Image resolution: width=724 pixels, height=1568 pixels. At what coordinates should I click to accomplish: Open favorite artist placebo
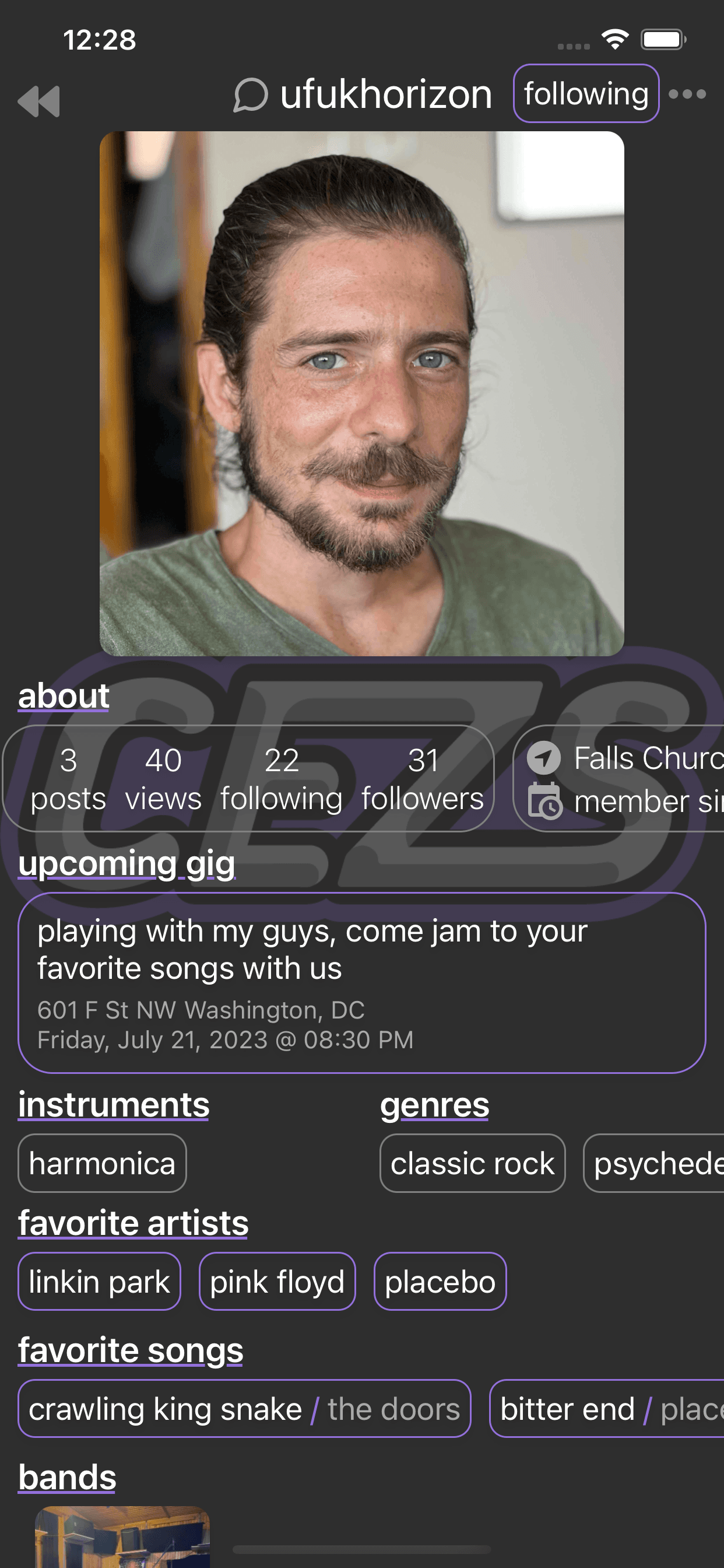(440, 1282)
